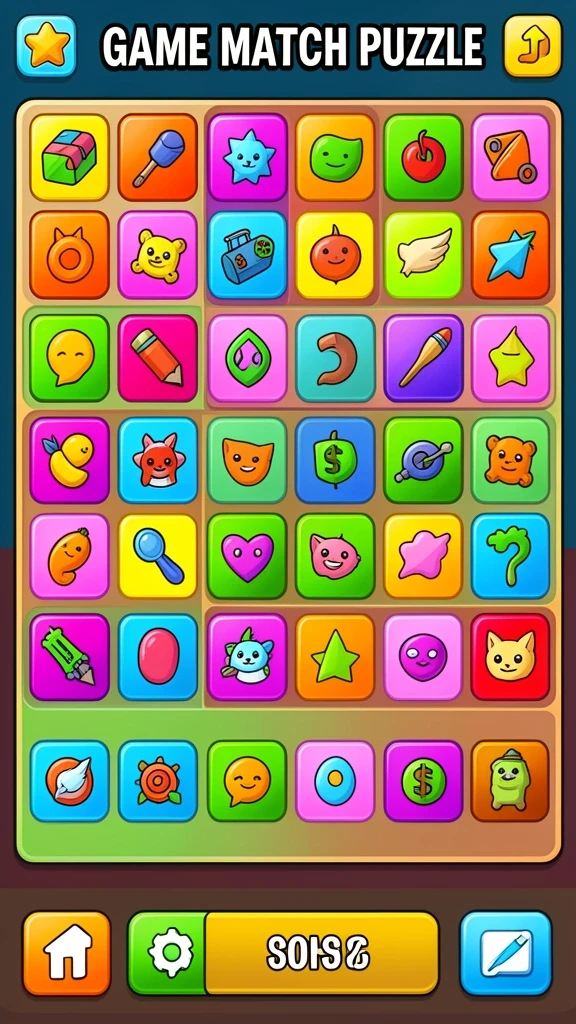Go to the home screen button
This screenshot has width=576, height=1024.
click(67, 953)
